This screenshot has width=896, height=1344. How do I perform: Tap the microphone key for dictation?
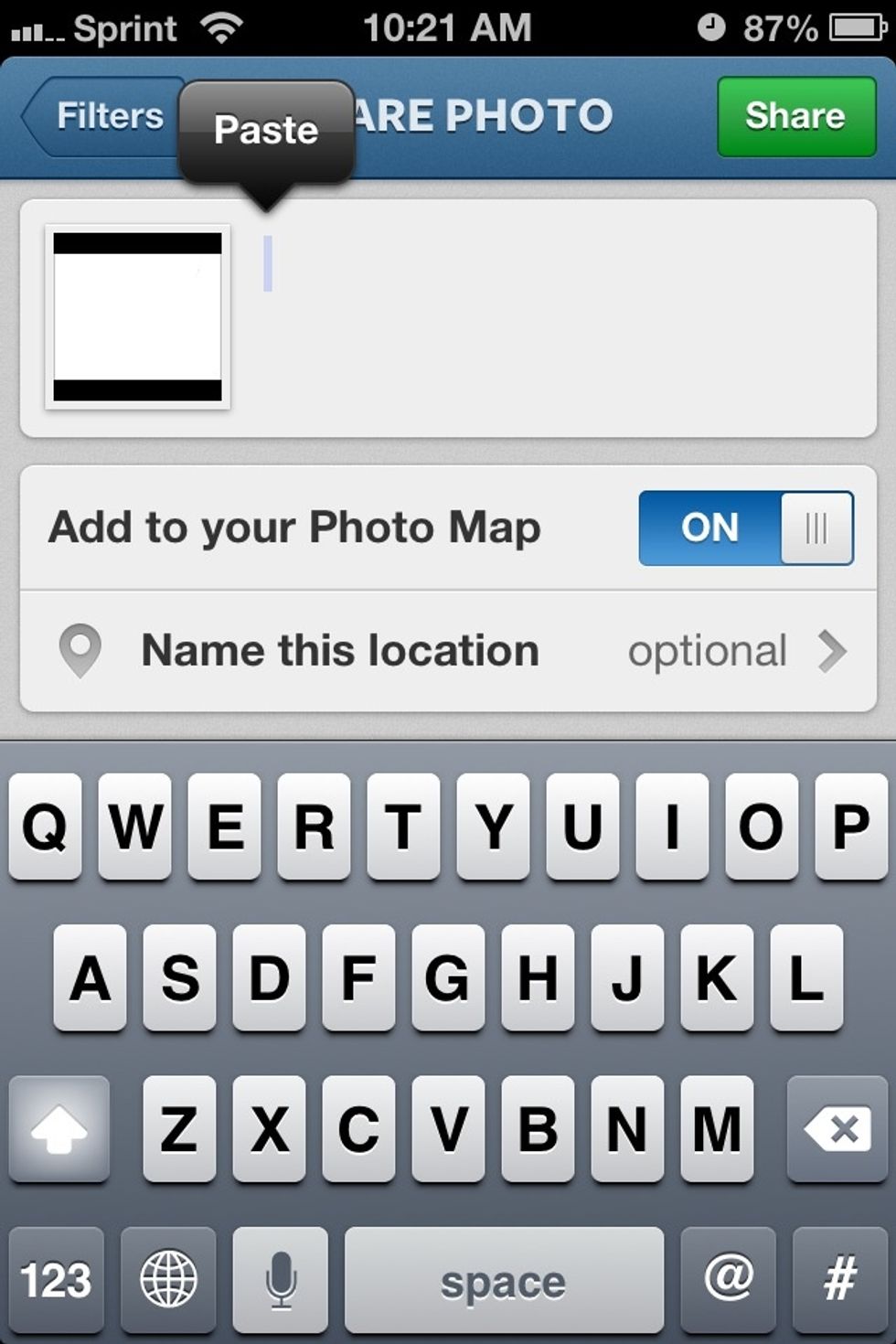(x=280, y=1279)
